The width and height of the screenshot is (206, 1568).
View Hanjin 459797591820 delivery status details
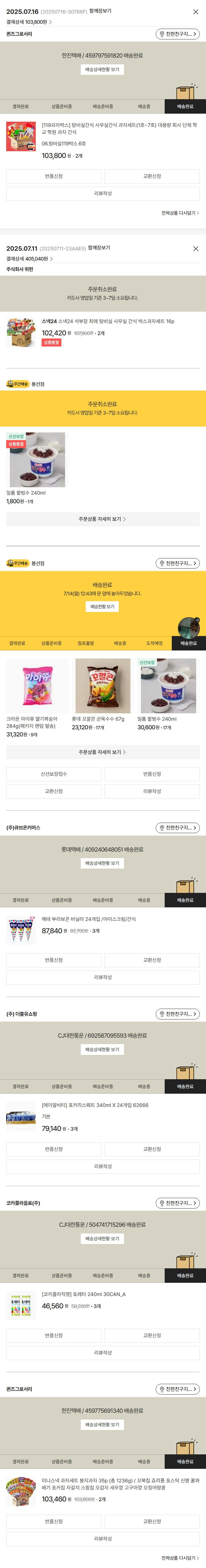point(102,70)
